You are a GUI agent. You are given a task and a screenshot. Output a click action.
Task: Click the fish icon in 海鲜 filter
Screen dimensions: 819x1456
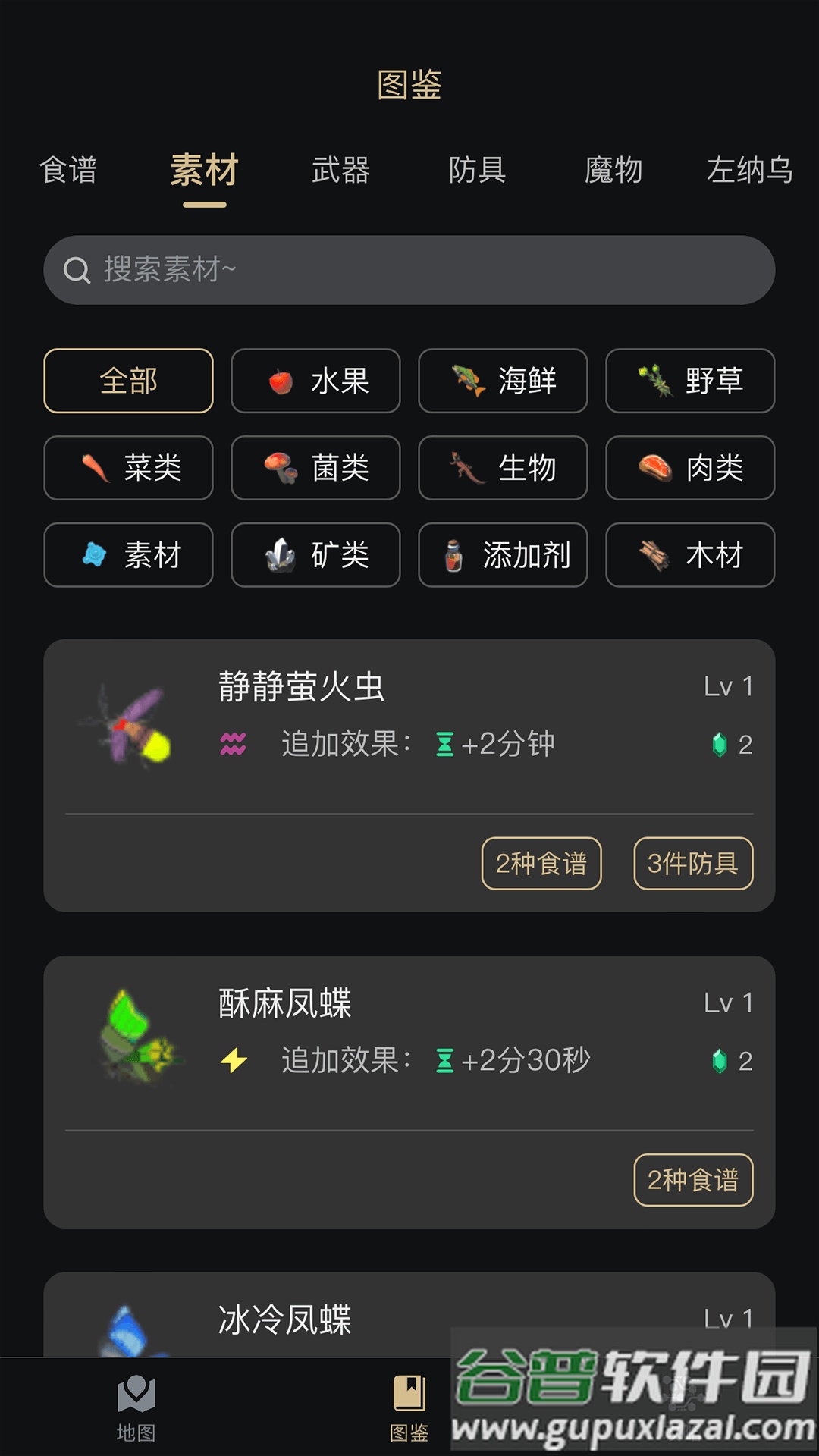[466, 381]
